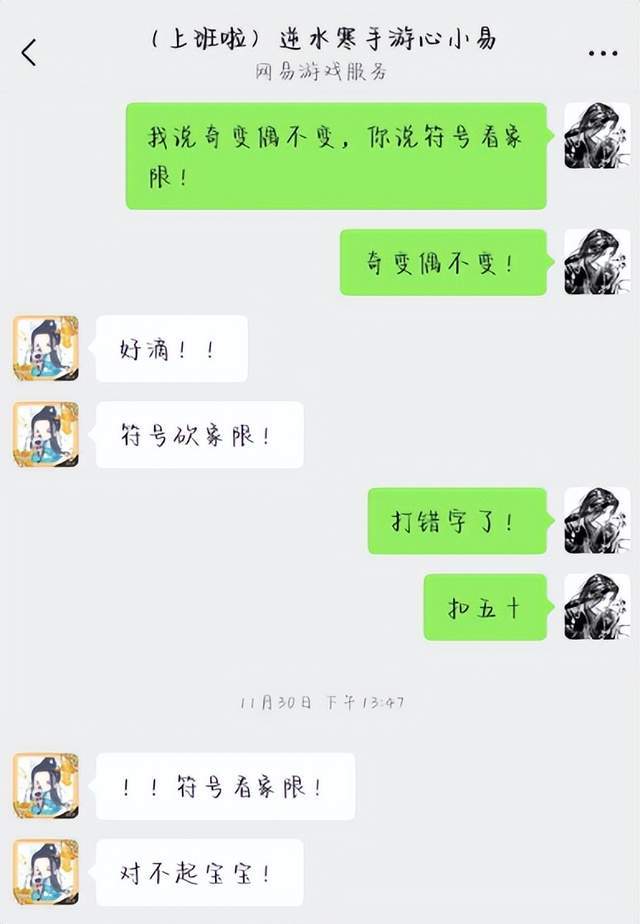Go back from this chat

29,52
